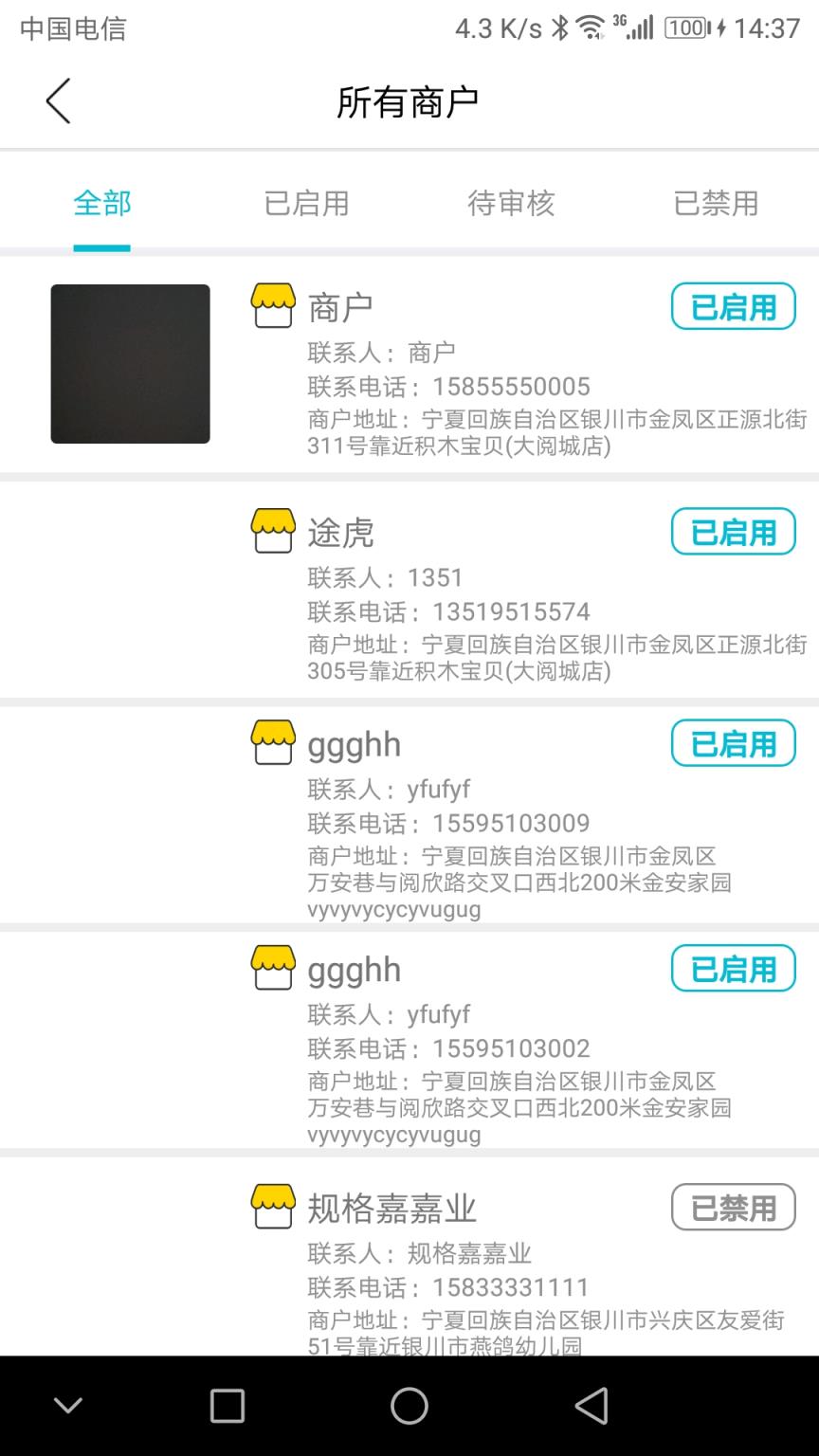Open the recent apps overview
Screen dimensions: 819x1456
click(x=227, y=1406)
